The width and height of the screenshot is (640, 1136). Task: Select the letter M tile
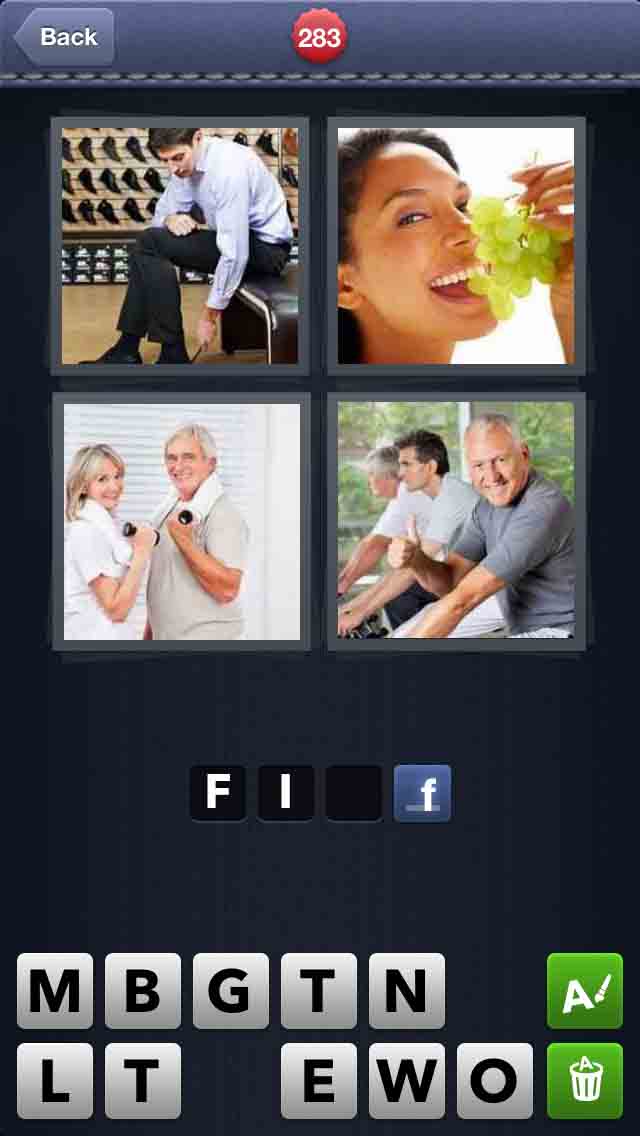click(55, 991)
